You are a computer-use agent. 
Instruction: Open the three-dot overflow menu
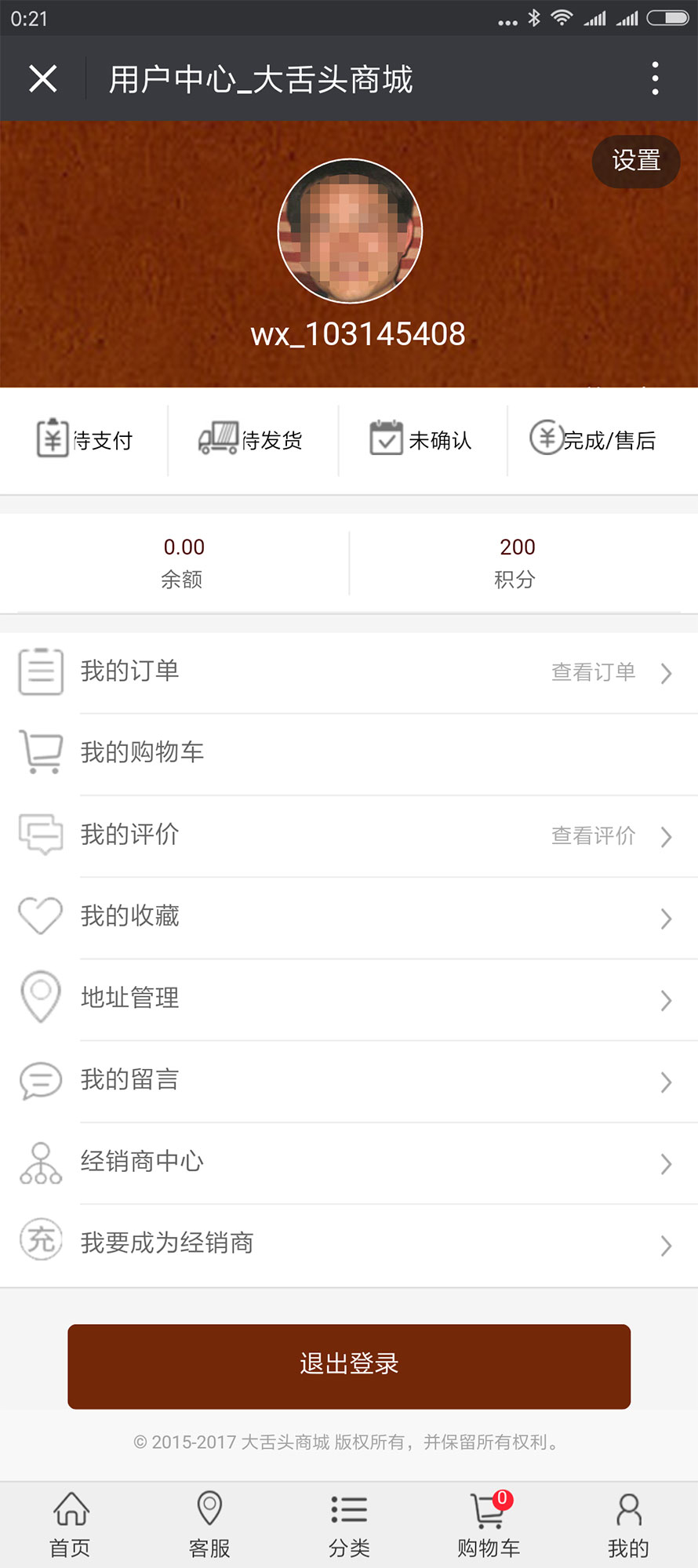point(655,78)
